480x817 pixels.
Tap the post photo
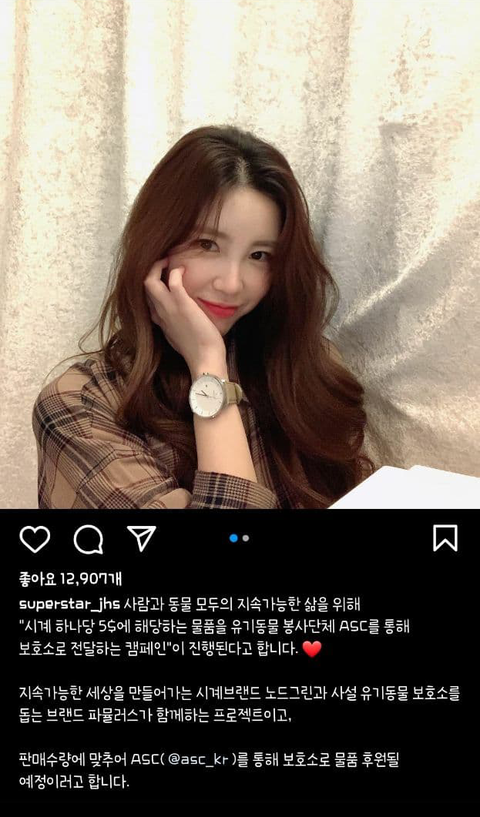[240, 254]
